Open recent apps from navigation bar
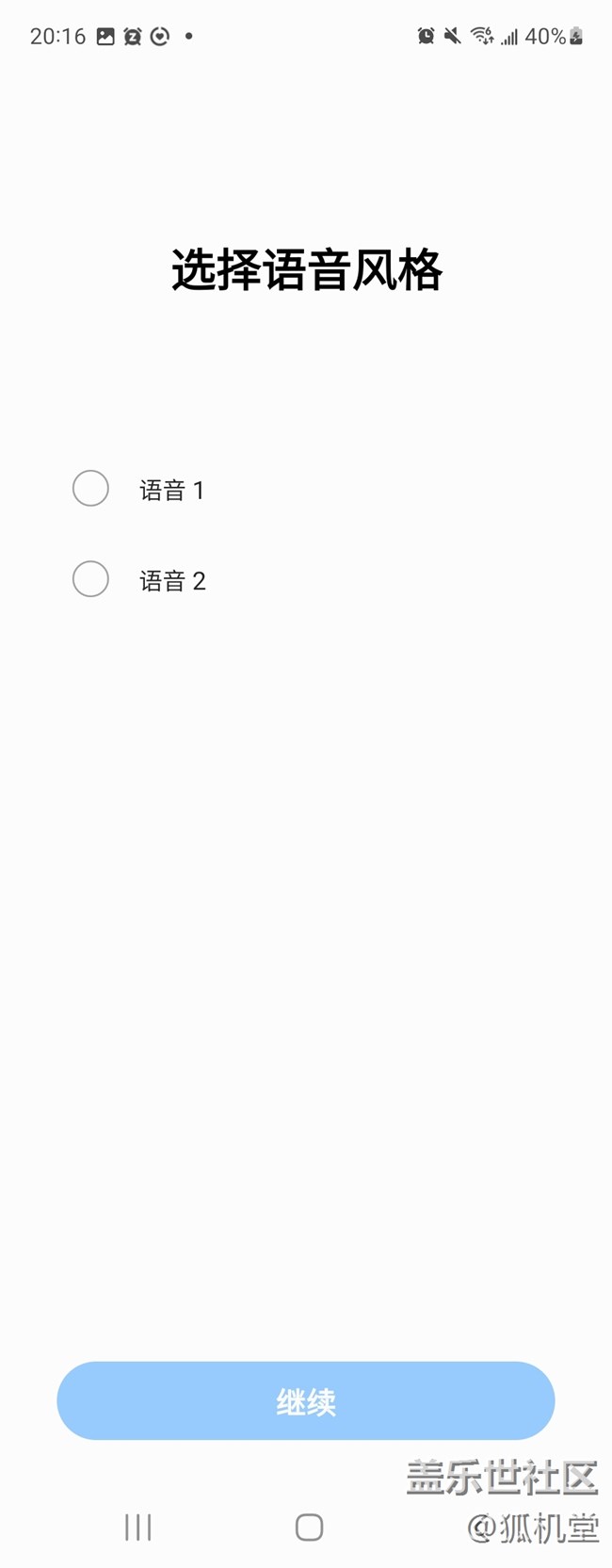 [138, 1527]
